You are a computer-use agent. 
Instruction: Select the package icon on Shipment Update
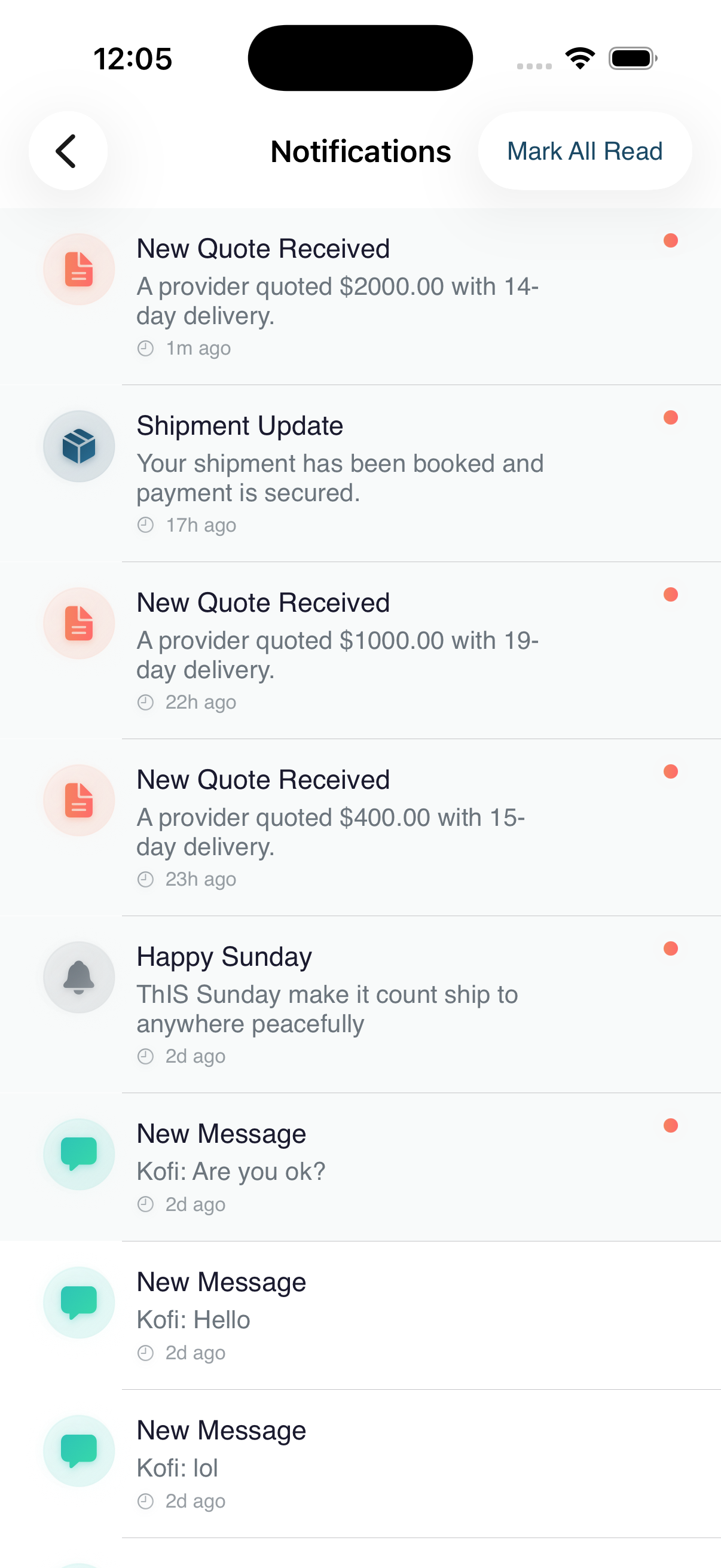click(78, 446)
